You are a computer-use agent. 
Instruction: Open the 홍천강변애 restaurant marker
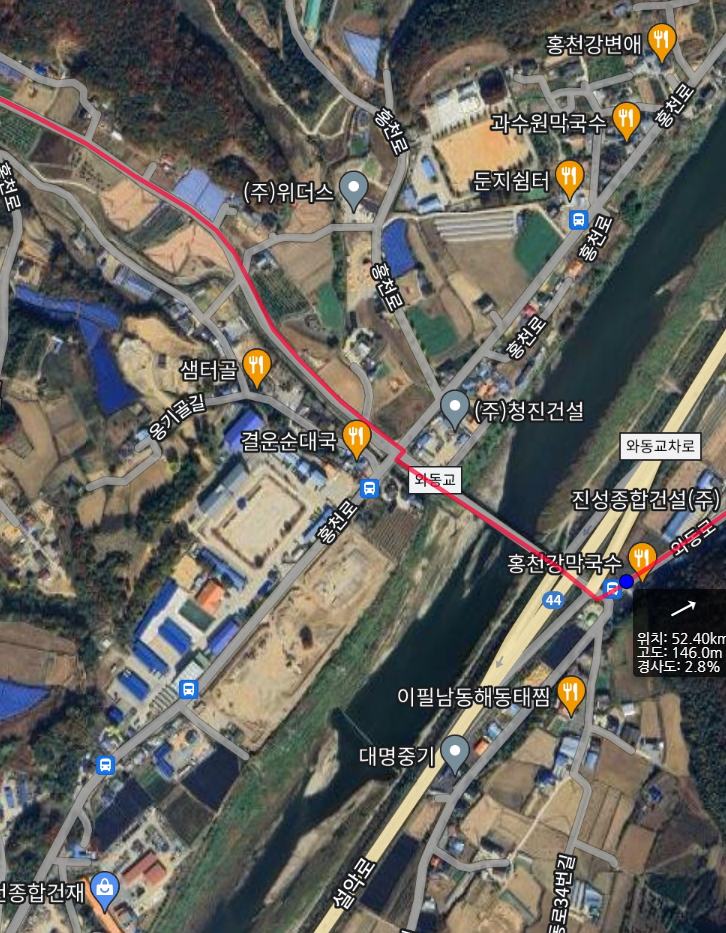(x=661, y=41)
